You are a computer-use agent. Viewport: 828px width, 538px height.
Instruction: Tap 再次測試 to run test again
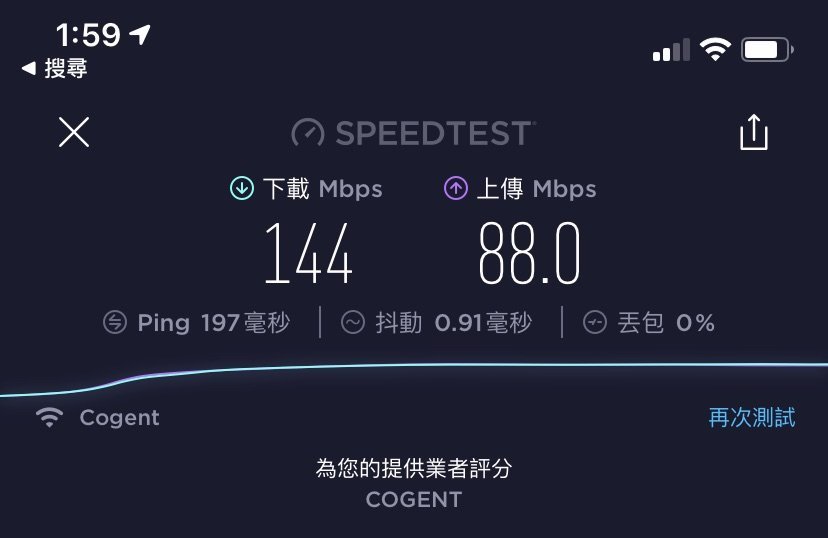pos(751,418)
